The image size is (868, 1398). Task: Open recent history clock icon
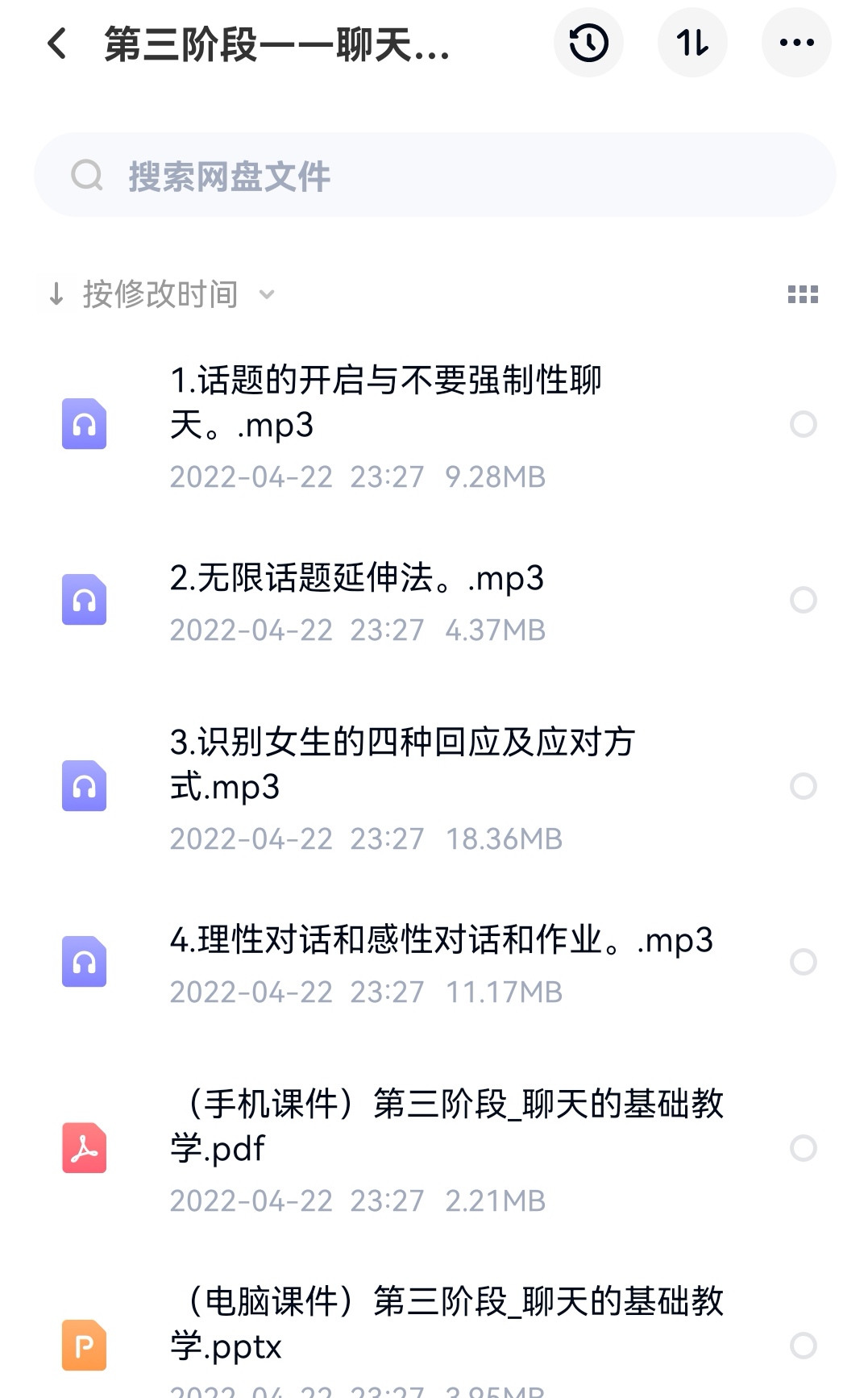tap(588, 44)
